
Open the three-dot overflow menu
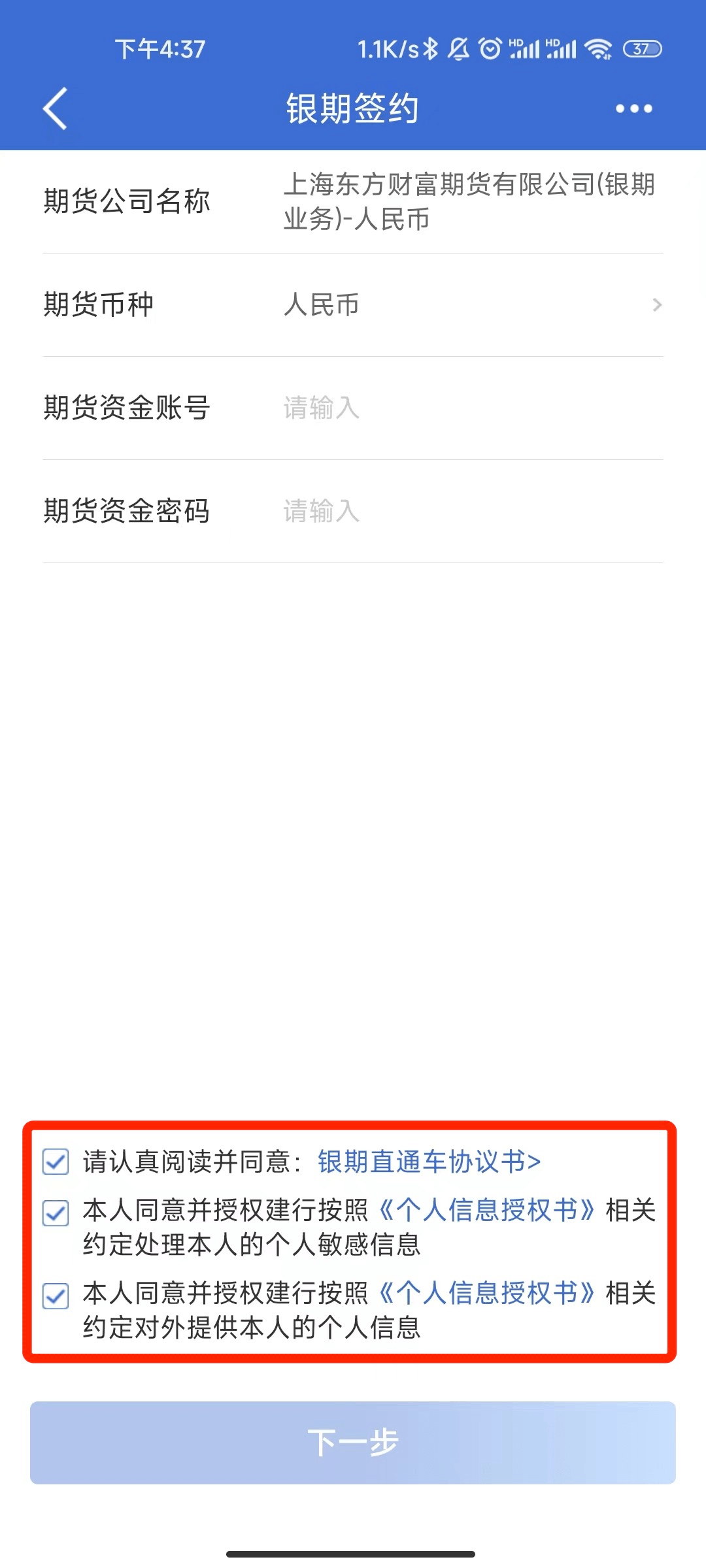(x=633, y=108)
